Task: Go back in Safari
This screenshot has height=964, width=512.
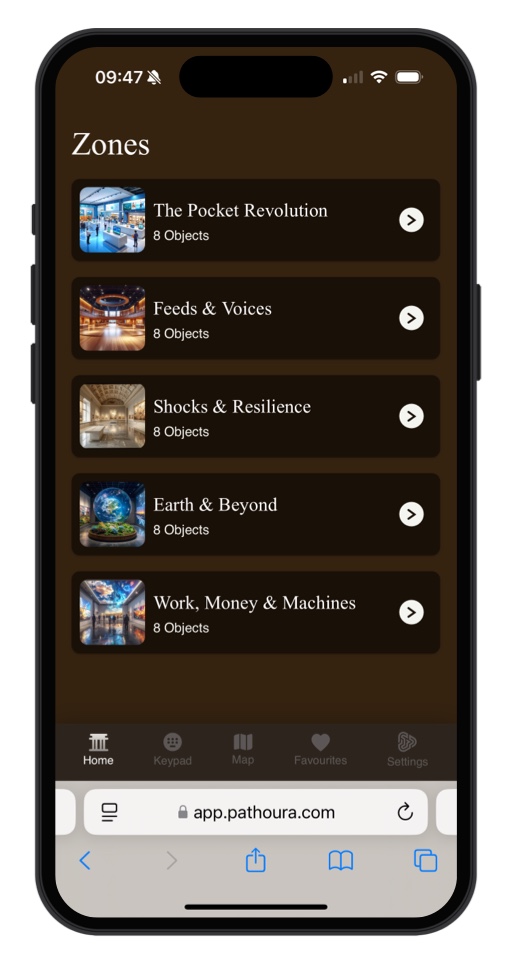Action: tap(85, 861)
